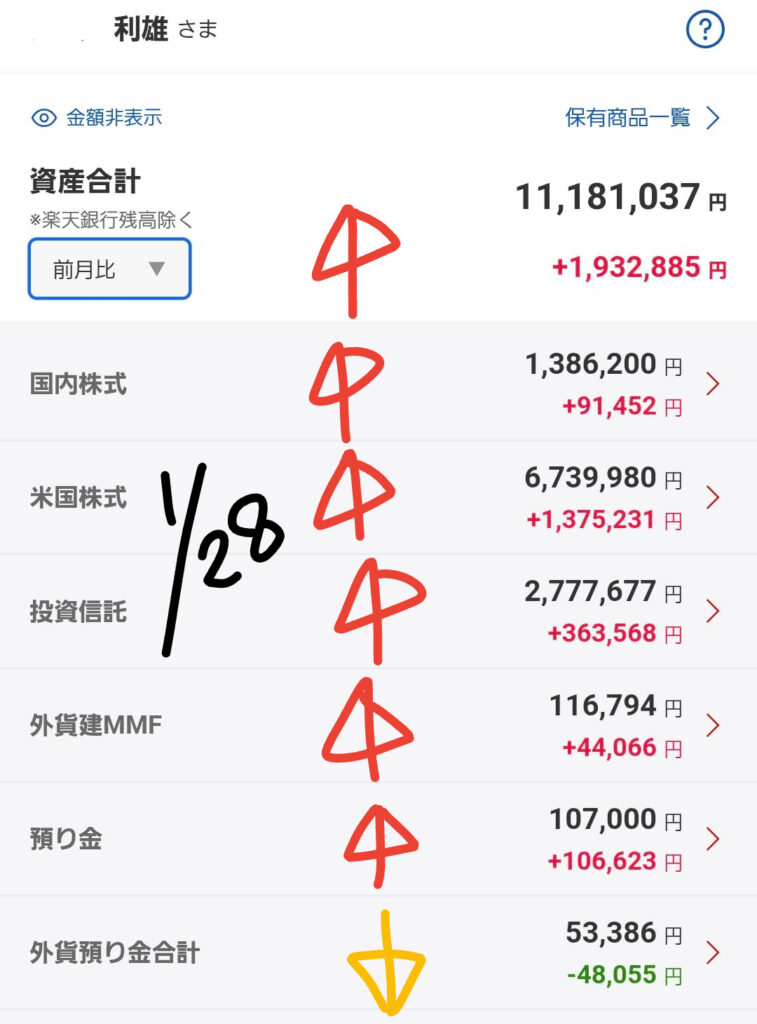Image resolution: width=757 pixels, height=1024 pixels.
Task: Open 保有商品一覧 holdings list
Action: coord(642,118)
